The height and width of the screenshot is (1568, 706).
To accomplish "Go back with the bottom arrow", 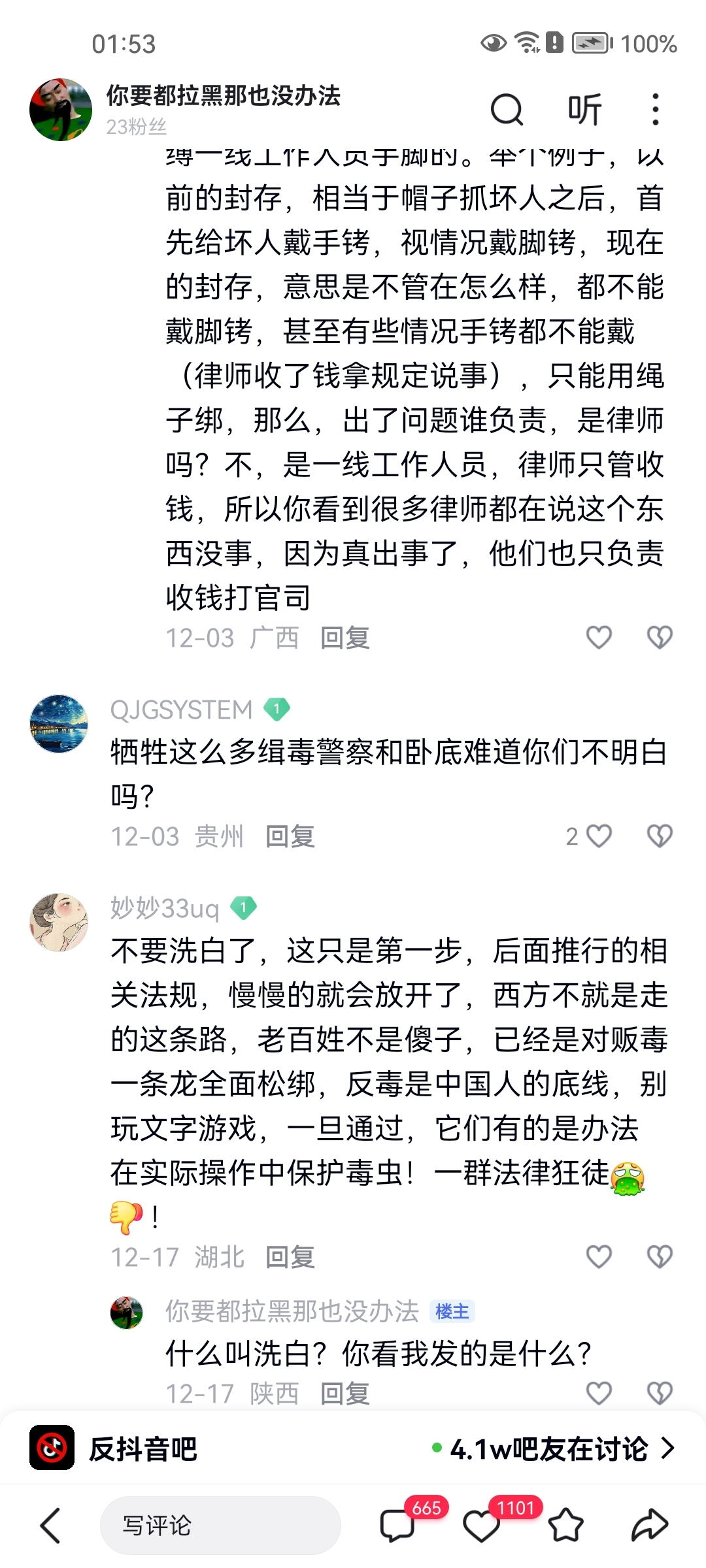I will [x=50, y=1526].
